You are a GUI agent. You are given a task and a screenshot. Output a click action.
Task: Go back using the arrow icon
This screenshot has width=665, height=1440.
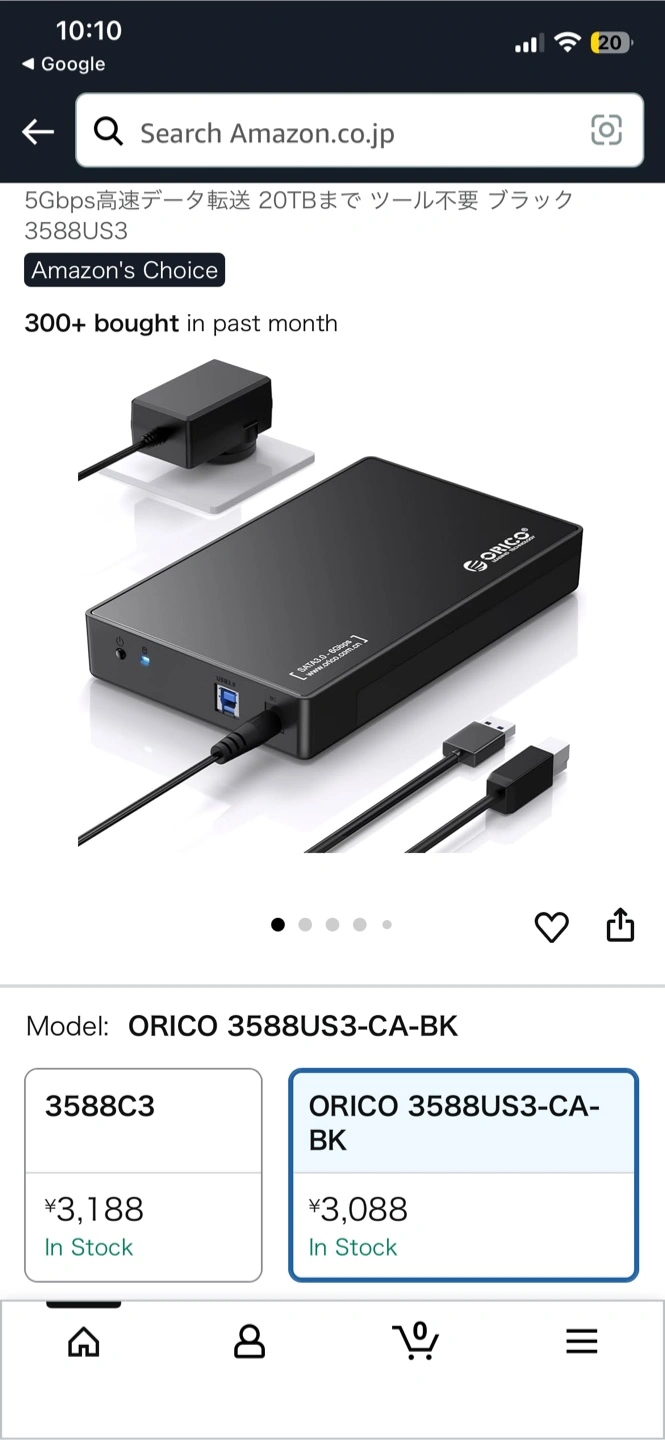pyautogui.click(x=38, y=131)
